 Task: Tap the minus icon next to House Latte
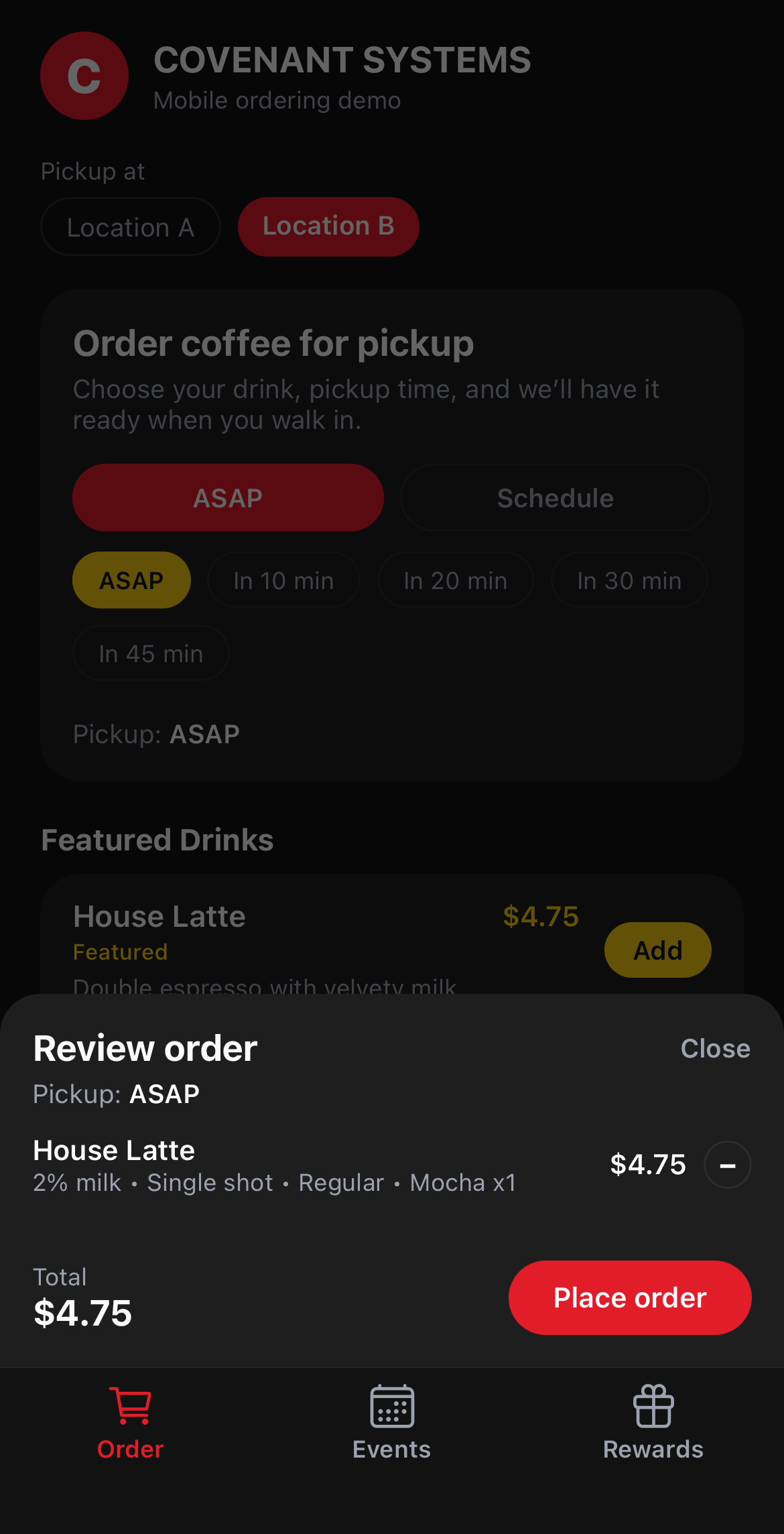tap(727, 1165)
